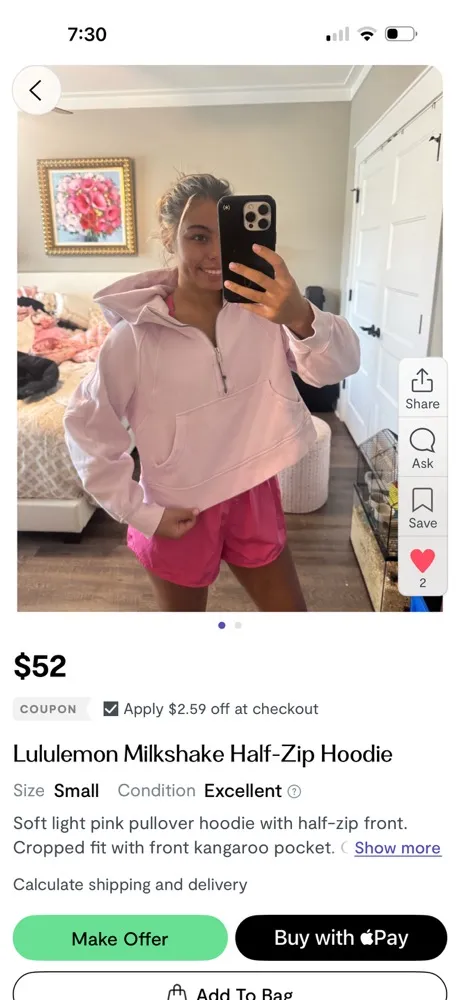Viewport: 460px width, 1000px height.
Task: Open Calculate shipping and delivery
Action: click(130, 885)
